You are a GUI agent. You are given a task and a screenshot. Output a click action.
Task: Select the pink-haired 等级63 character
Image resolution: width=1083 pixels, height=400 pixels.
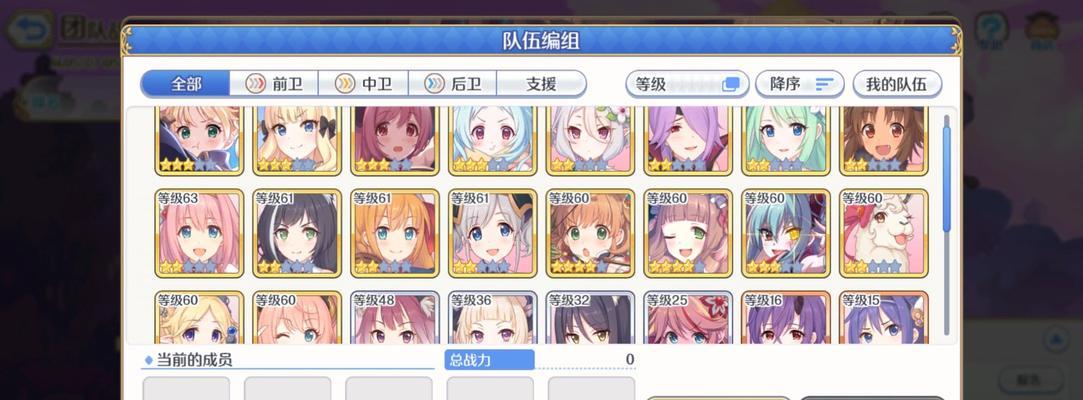(x=198, y=235)
